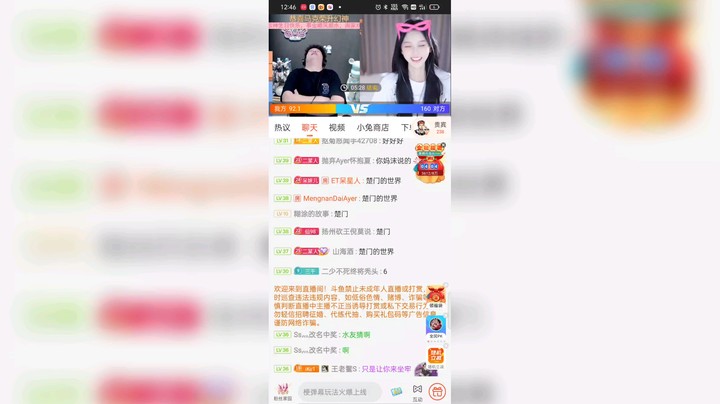This screenshot has width=720, height=404.
Task: Switch to the 热议 tab
Action: tap(282, 128)
